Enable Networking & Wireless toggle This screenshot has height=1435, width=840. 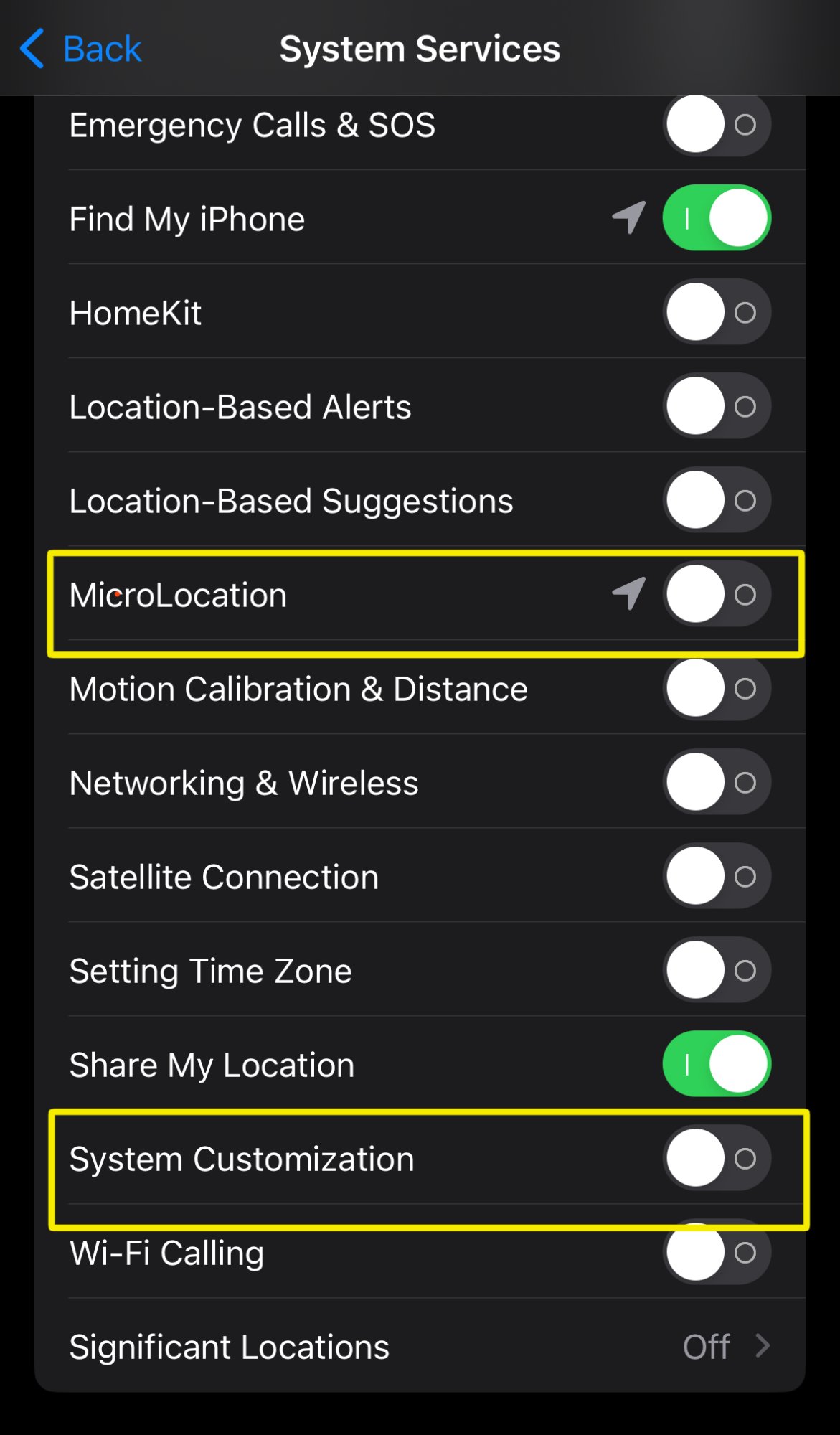click(716, 782)
